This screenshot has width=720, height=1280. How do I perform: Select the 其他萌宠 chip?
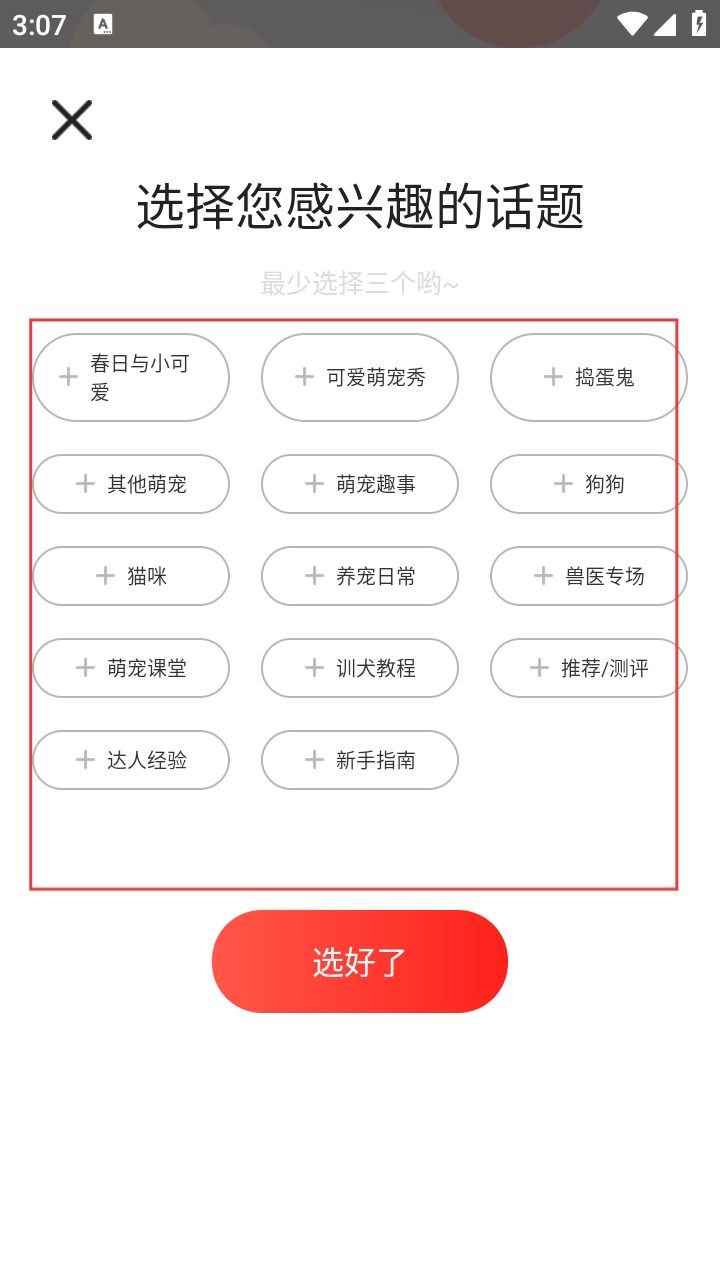coord(131,484)
